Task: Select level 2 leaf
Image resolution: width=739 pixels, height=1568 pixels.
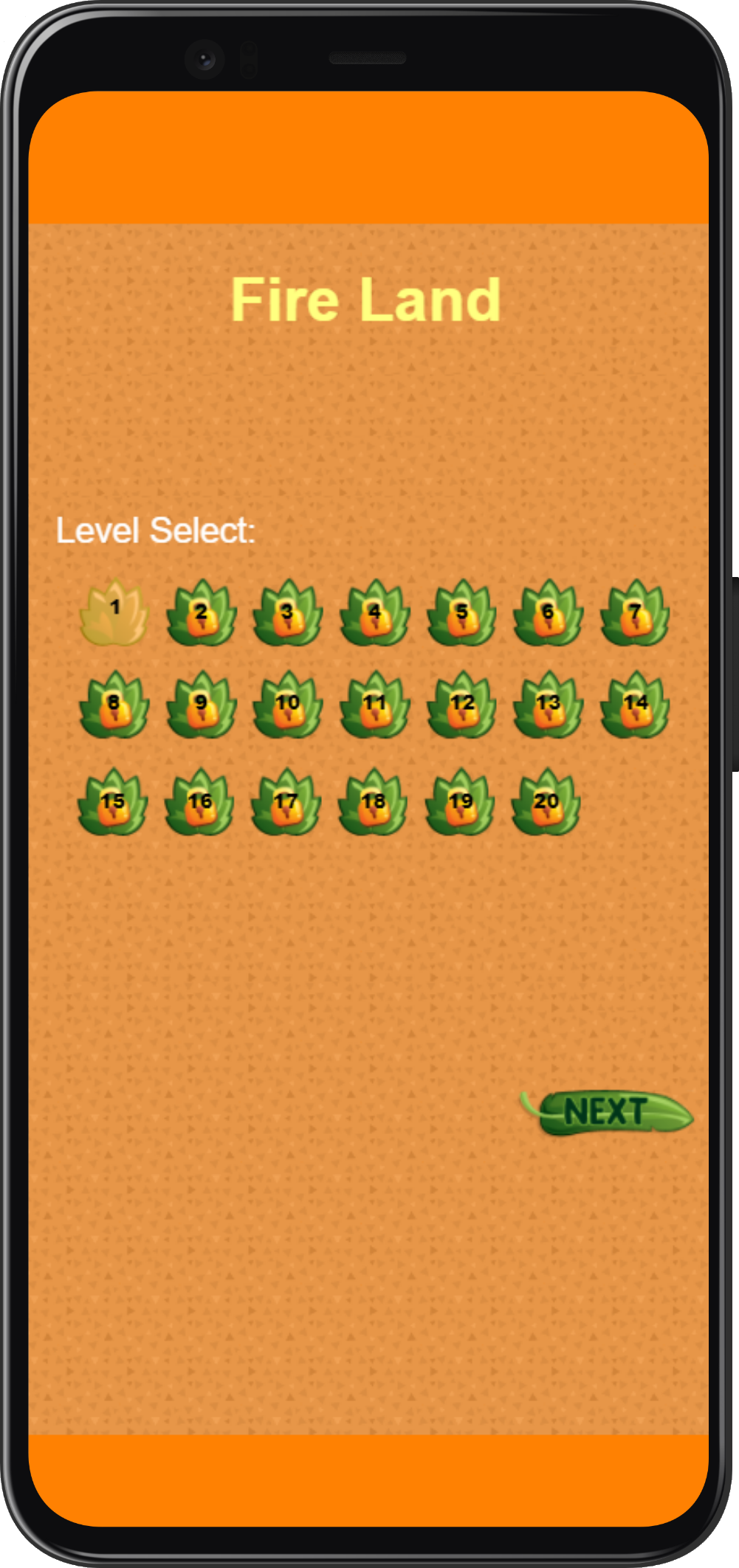Action: pyautogui.click(x=201, y=614)
